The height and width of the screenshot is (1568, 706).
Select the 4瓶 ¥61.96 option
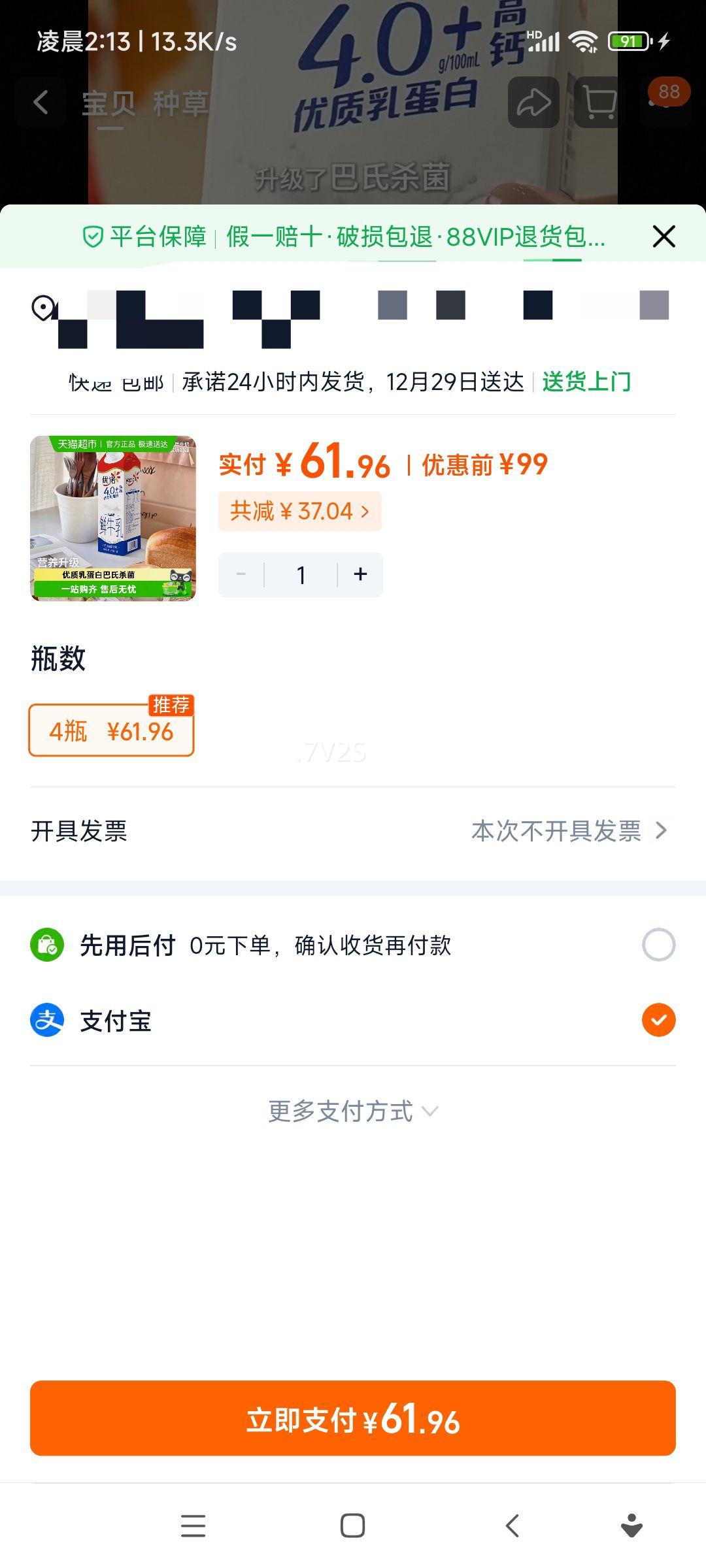pyautogui.click(x=112, y=732)
